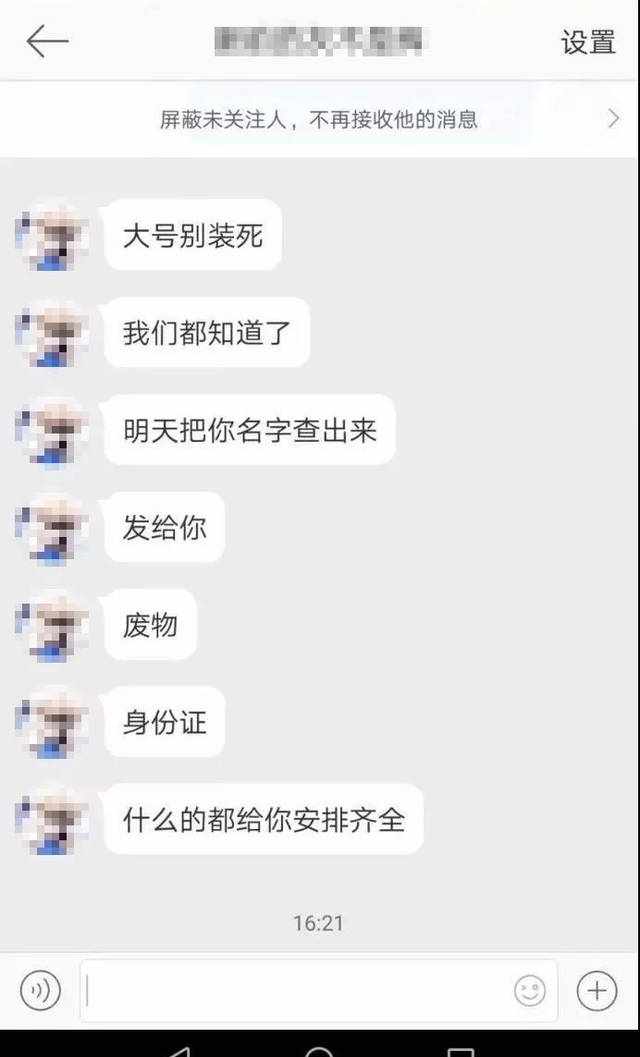Open the plus attachment menu
The width and height of the screenshot is (640, 1057).
[597, 991]
